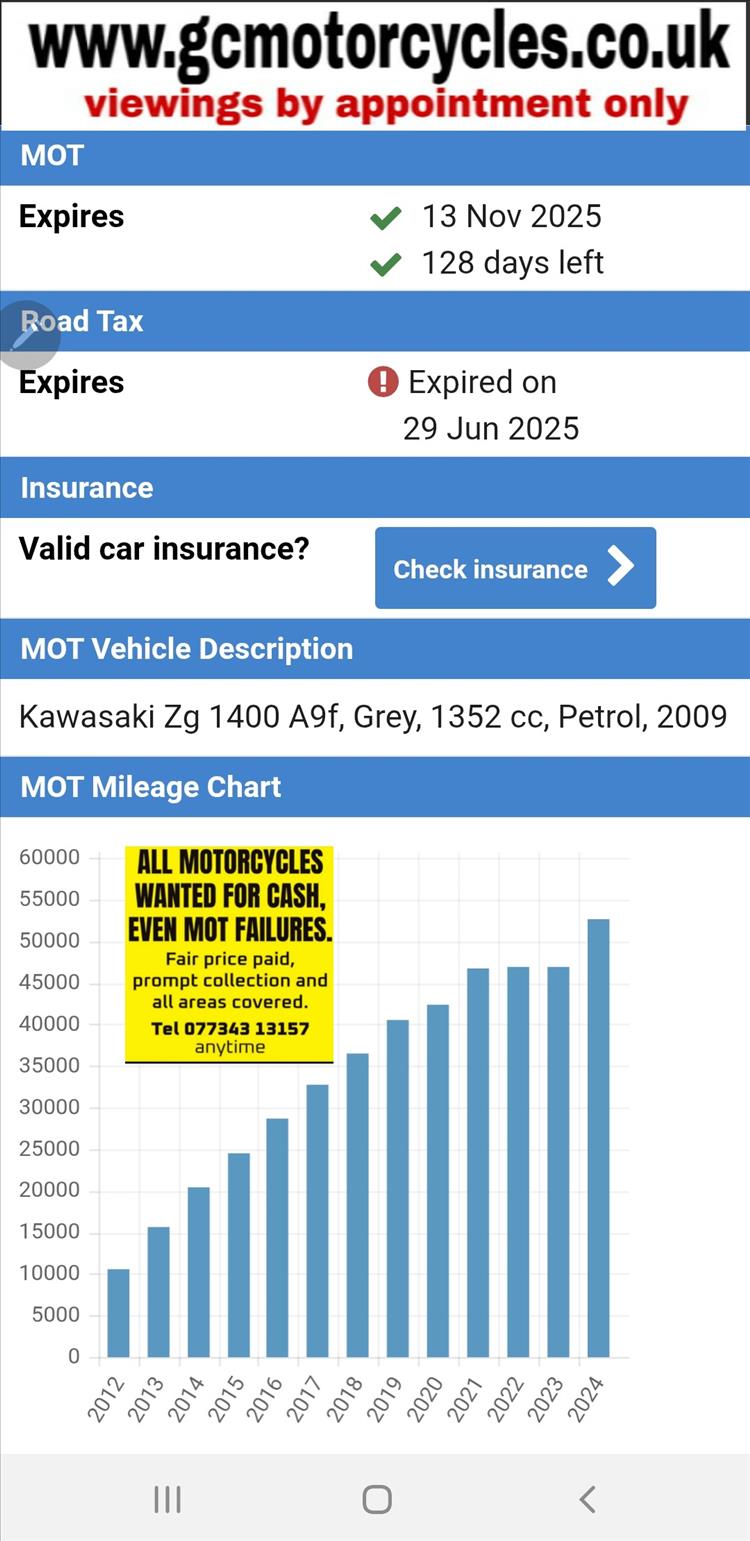Tap the Check insurance button
Screen dimensions: 750x1541
[x=515, y=568]
